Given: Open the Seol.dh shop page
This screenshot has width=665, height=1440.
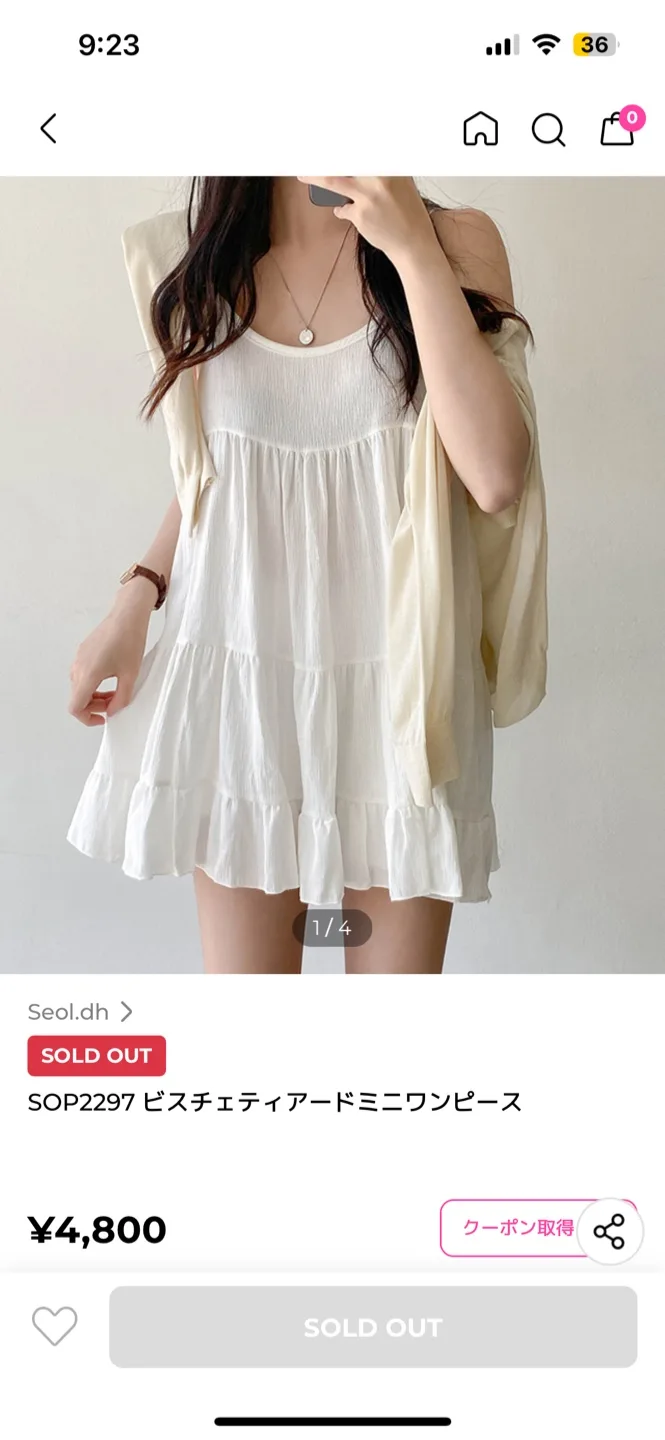Looking at the screenshot, I should tap(80, 1011).
